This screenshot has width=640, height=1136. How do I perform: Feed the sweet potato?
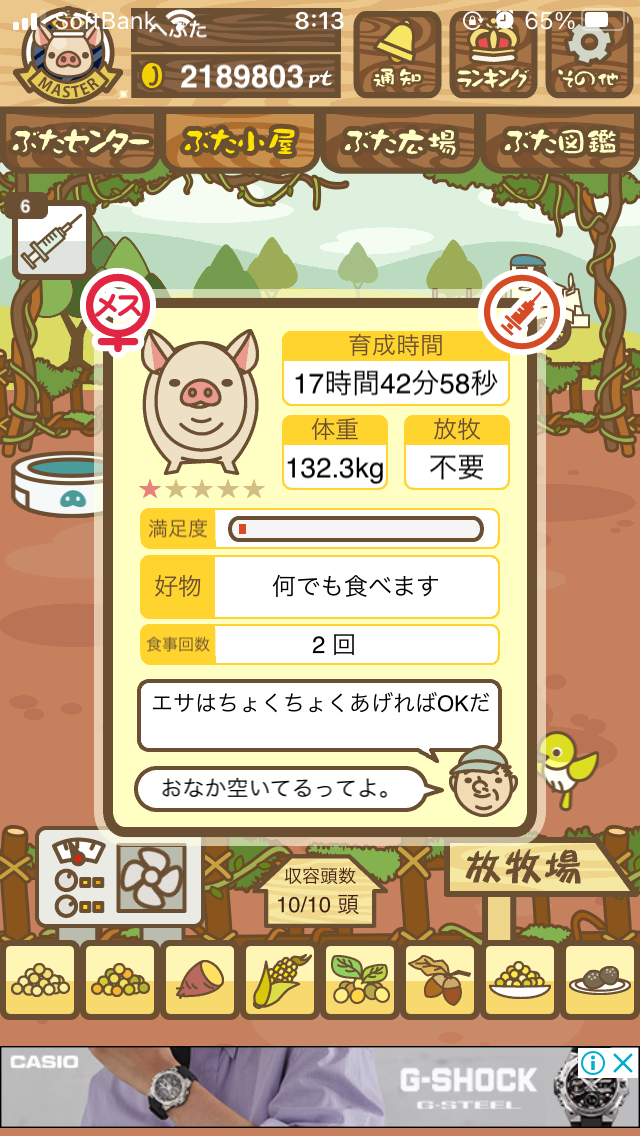[x=200, y=980]
